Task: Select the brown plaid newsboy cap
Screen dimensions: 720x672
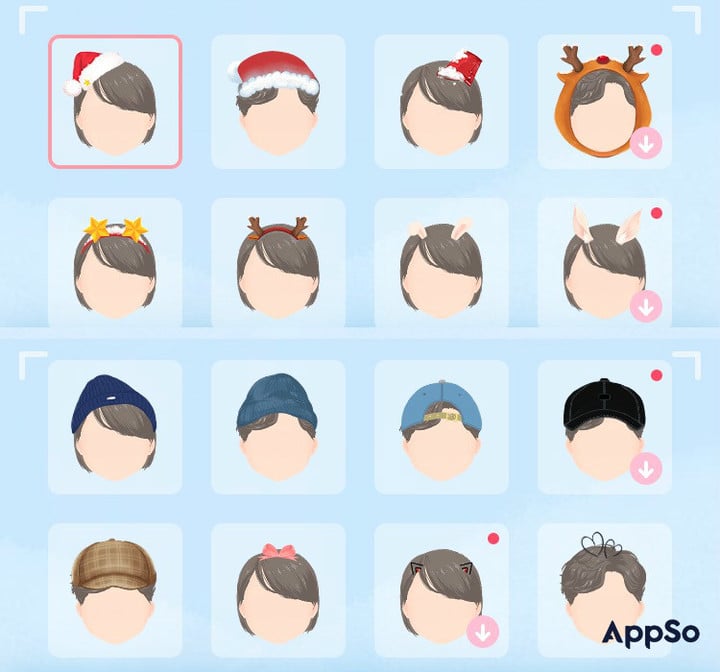Action: pyautogui.click(x=115, y=590)
